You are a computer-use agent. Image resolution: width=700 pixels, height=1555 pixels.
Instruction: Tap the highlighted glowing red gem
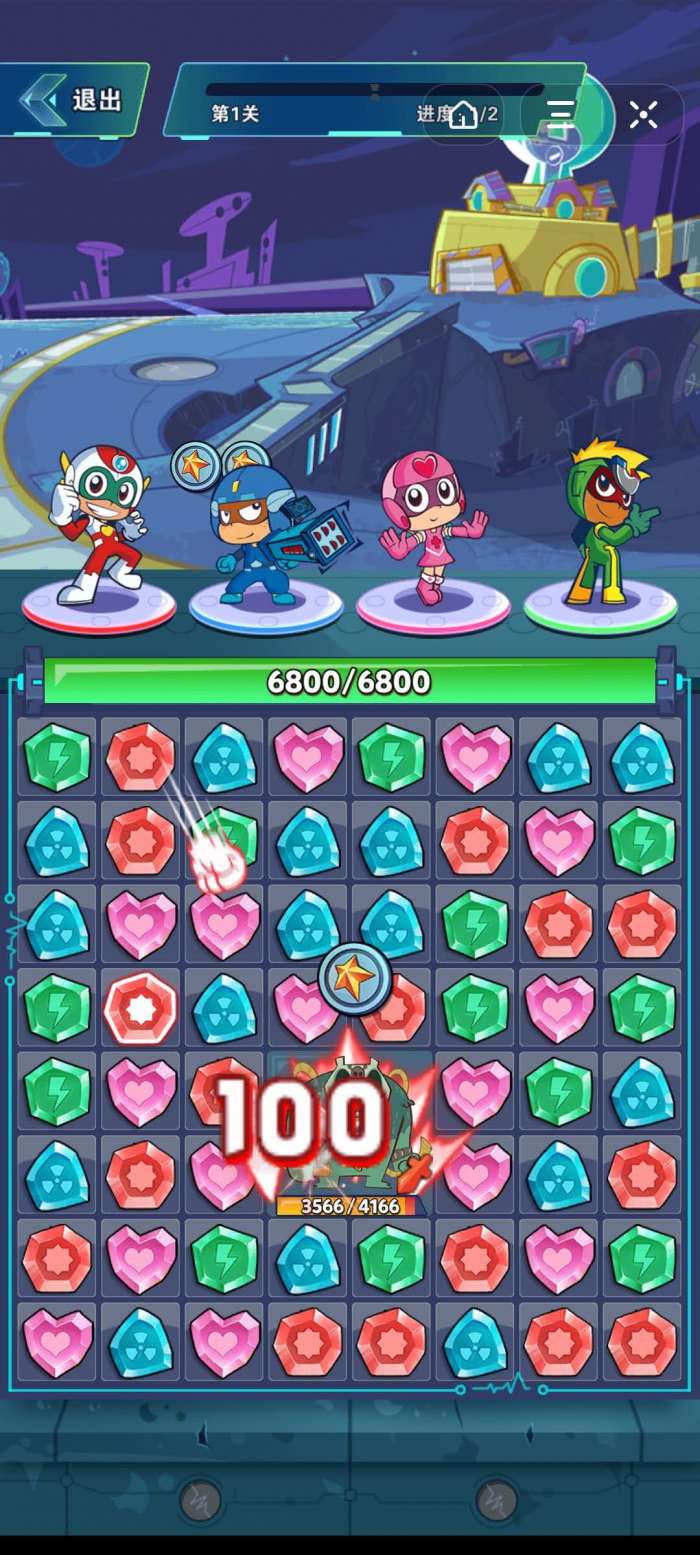[x=141, y=1008]
